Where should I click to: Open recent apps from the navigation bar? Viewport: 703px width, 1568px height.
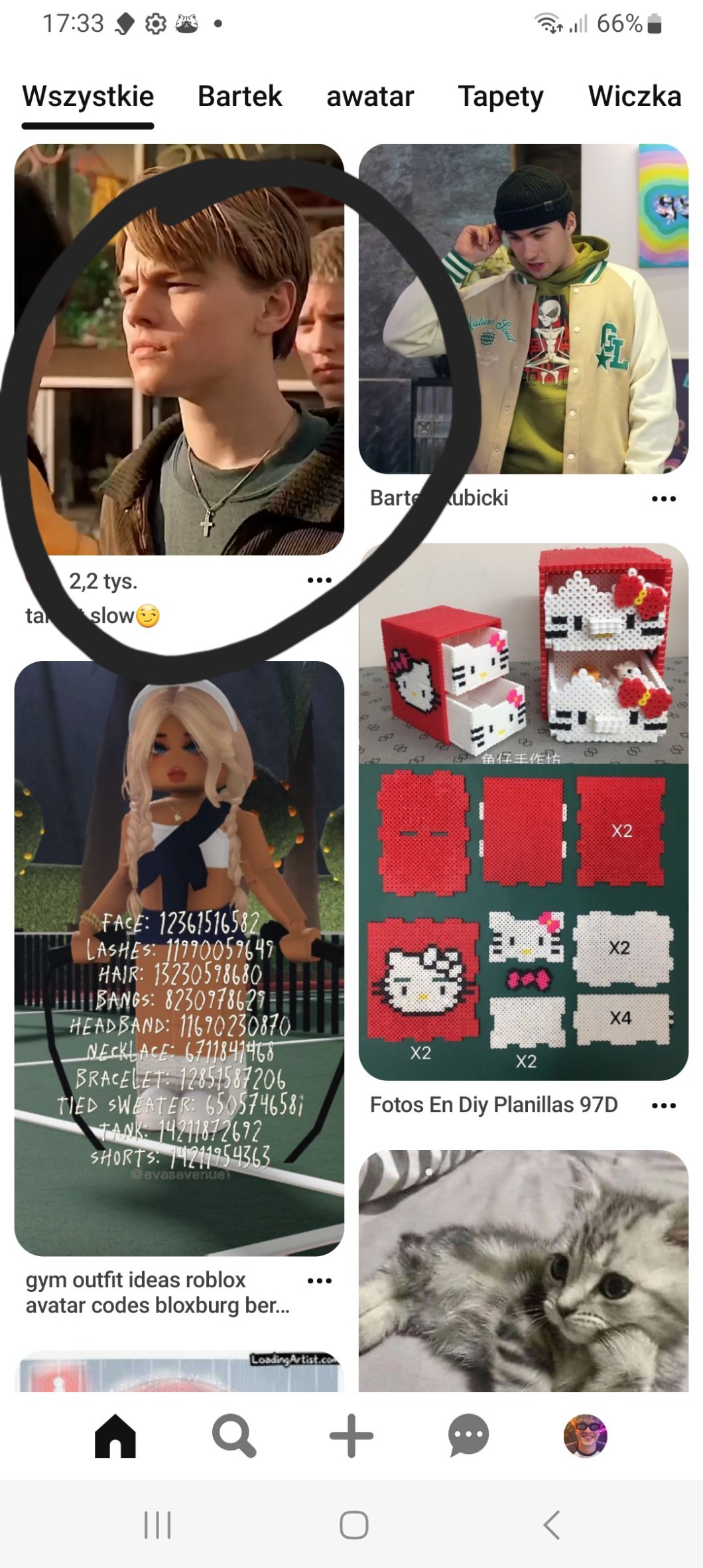(158, 1524)
